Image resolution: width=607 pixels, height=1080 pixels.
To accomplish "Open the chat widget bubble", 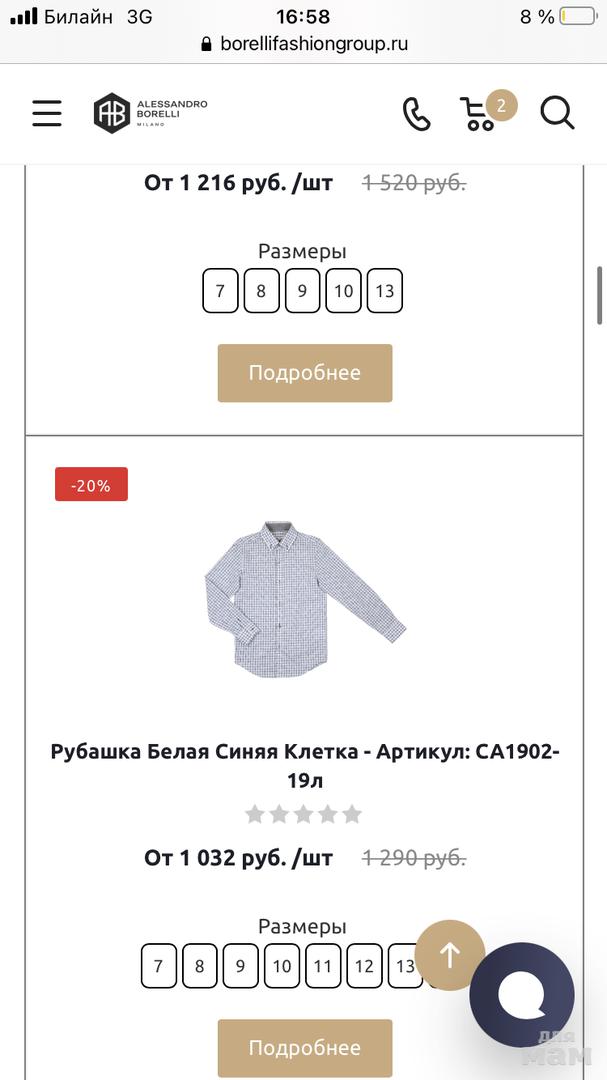I will [x=522, y=994].
